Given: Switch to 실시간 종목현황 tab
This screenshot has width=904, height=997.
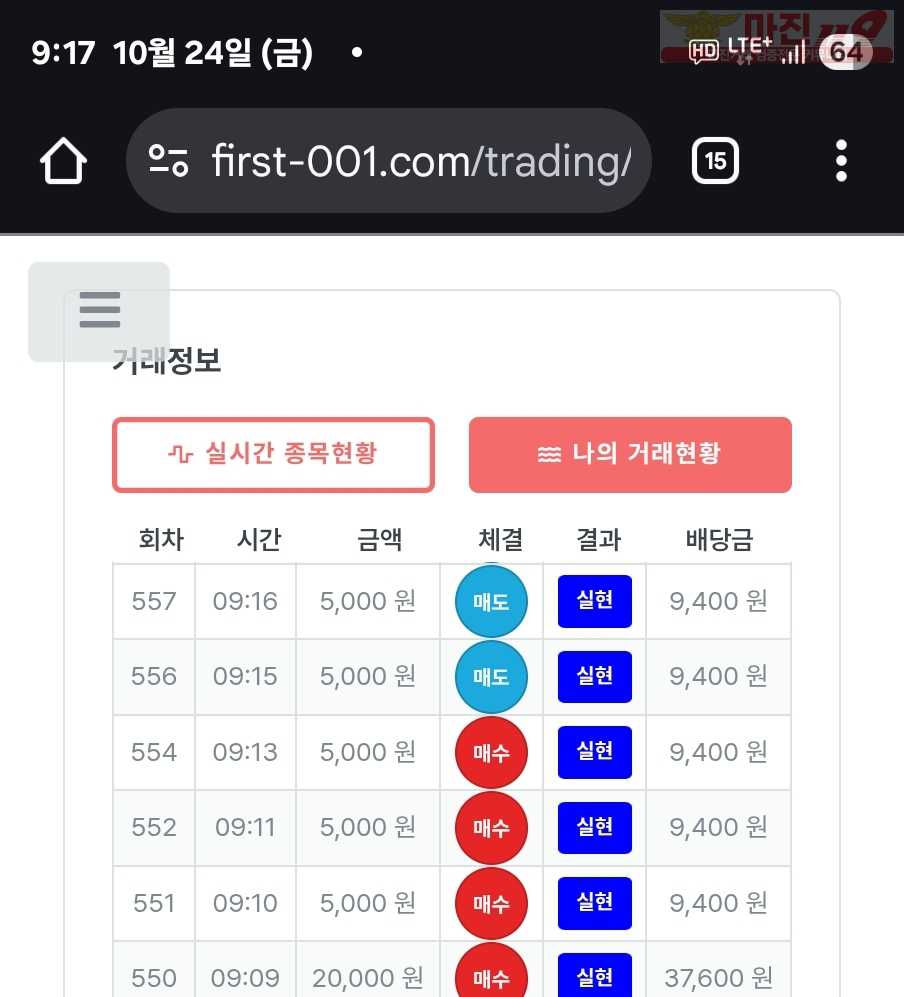Looking at the screenshot, I should pos(273,455).
